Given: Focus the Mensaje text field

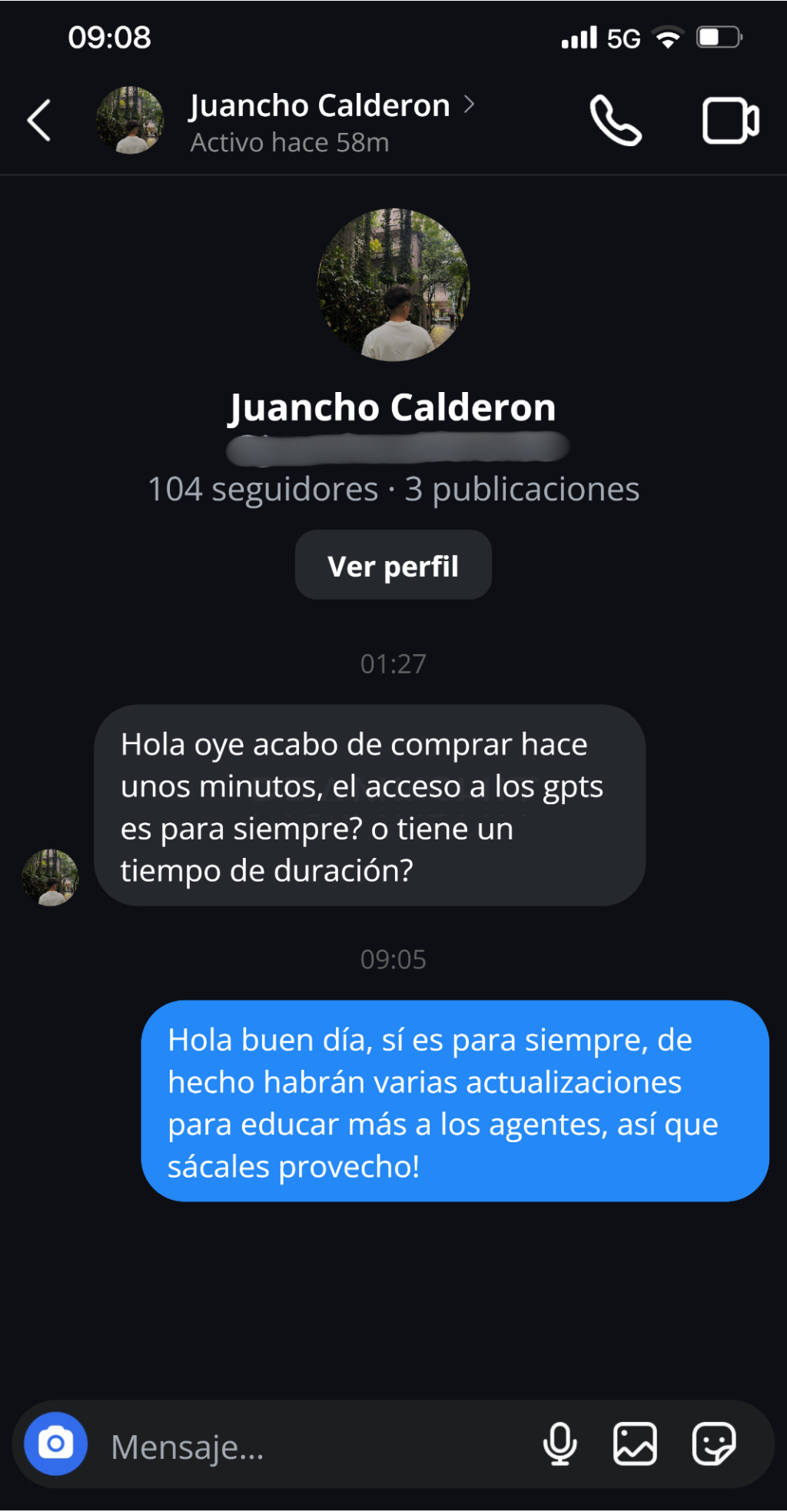Looking at the screenshot, I should pyautogui.click(x=307, y=1447).
